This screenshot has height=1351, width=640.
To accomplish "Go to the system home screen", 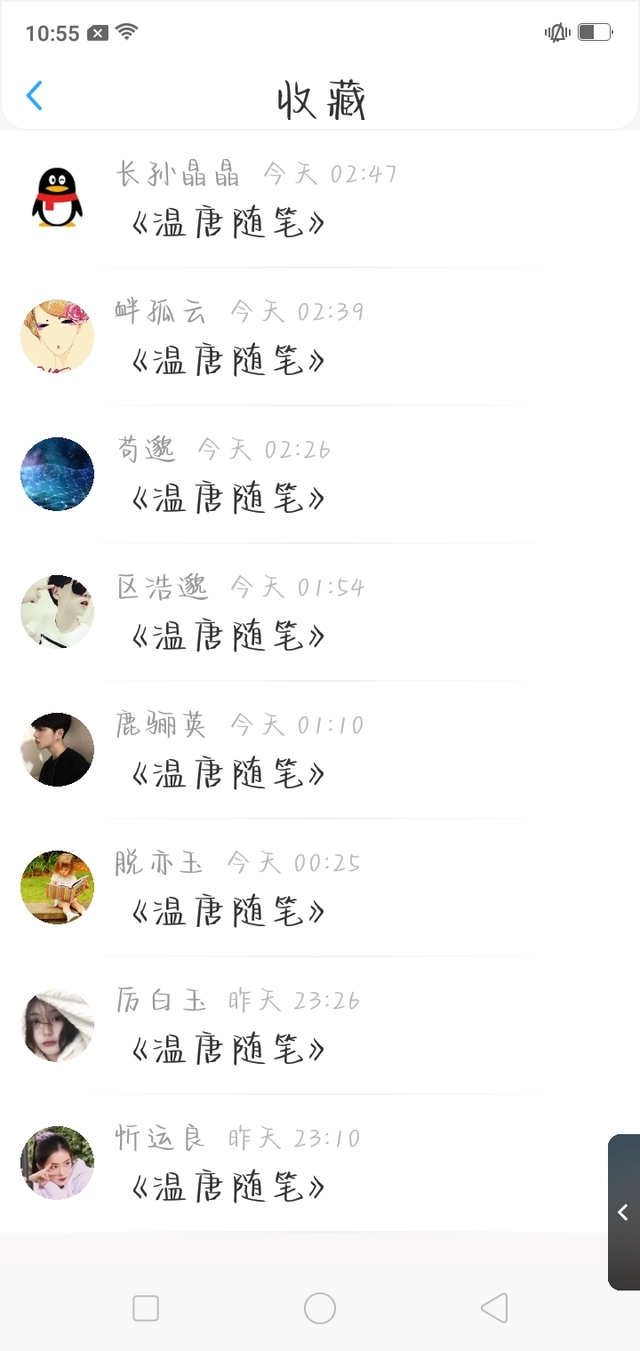I will [320, 1308].
